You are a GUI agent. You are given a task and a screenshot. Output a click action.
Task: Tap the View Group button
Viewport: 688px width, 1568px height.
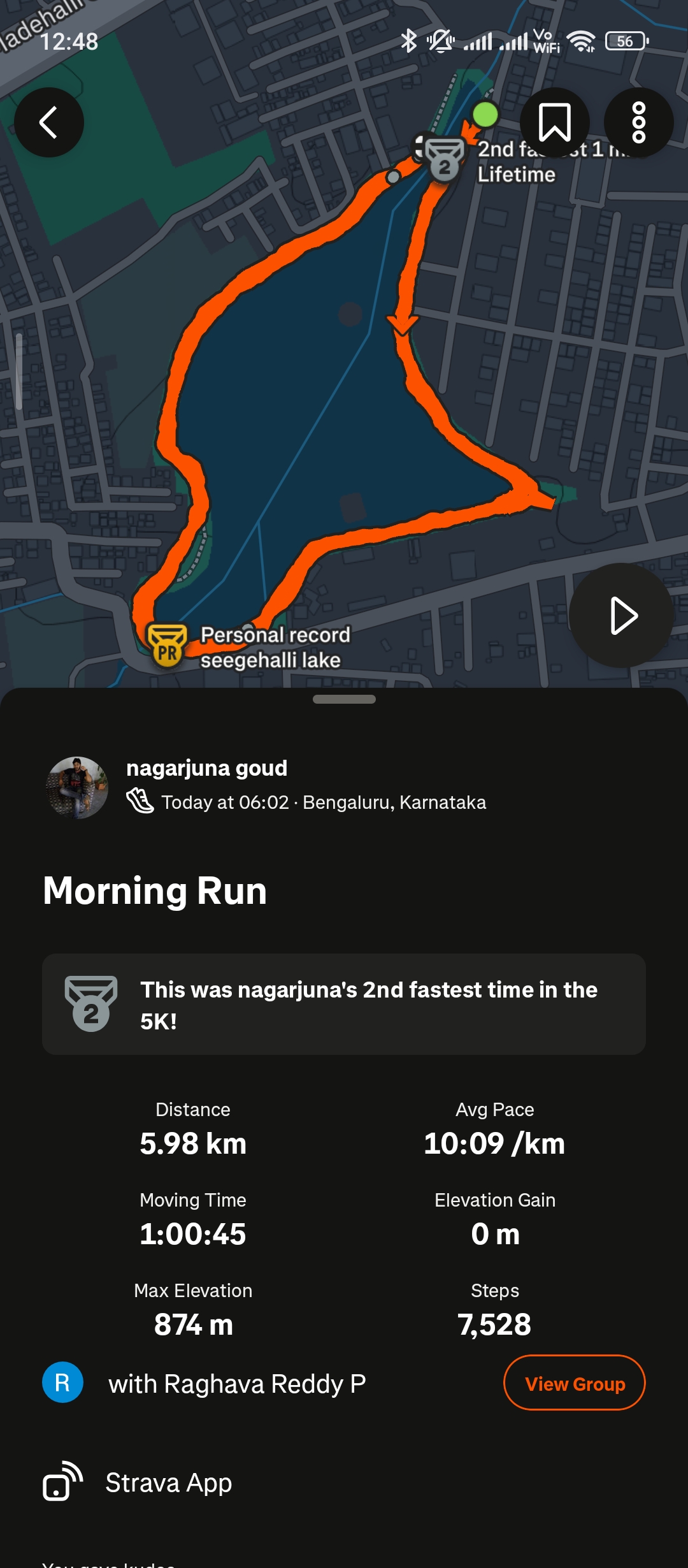tap(574, 1383)
